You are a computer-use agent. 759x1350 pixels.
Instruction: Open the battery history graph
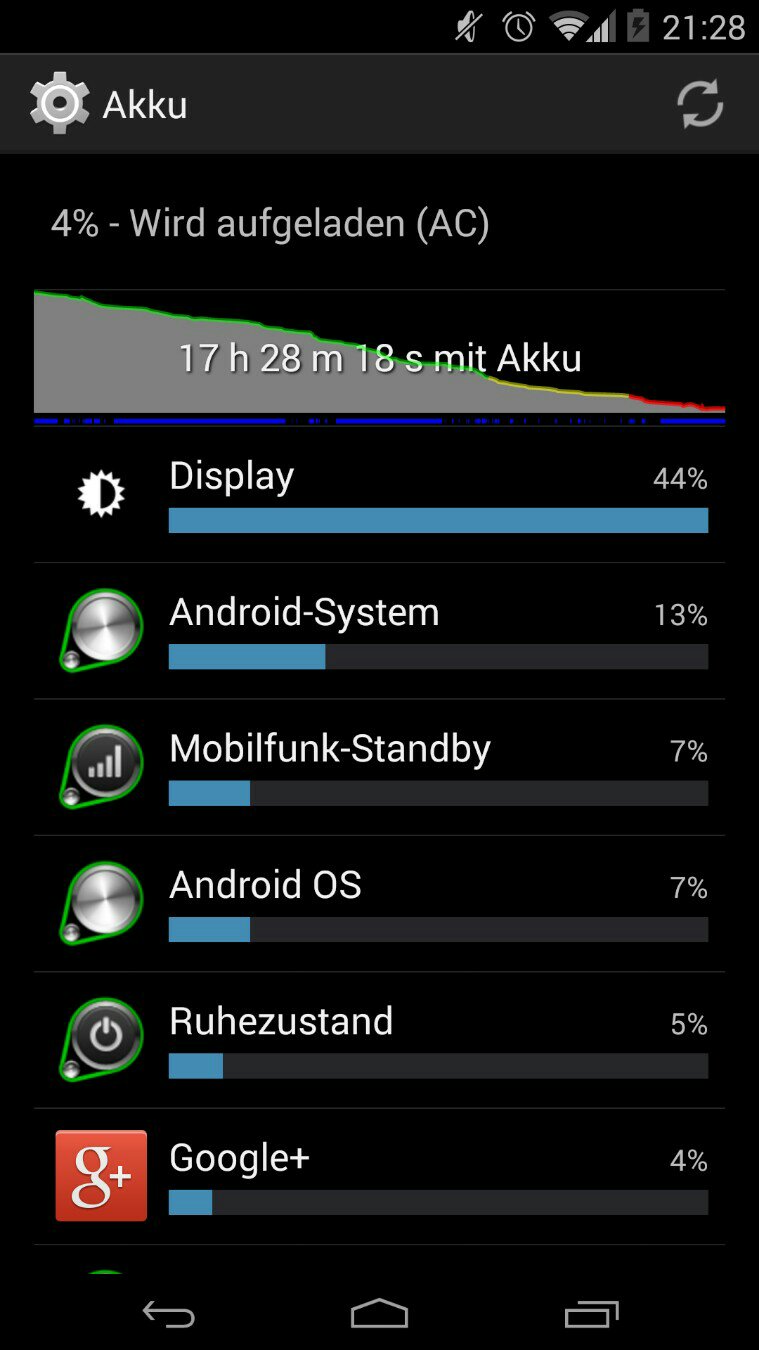coord(379,356)
